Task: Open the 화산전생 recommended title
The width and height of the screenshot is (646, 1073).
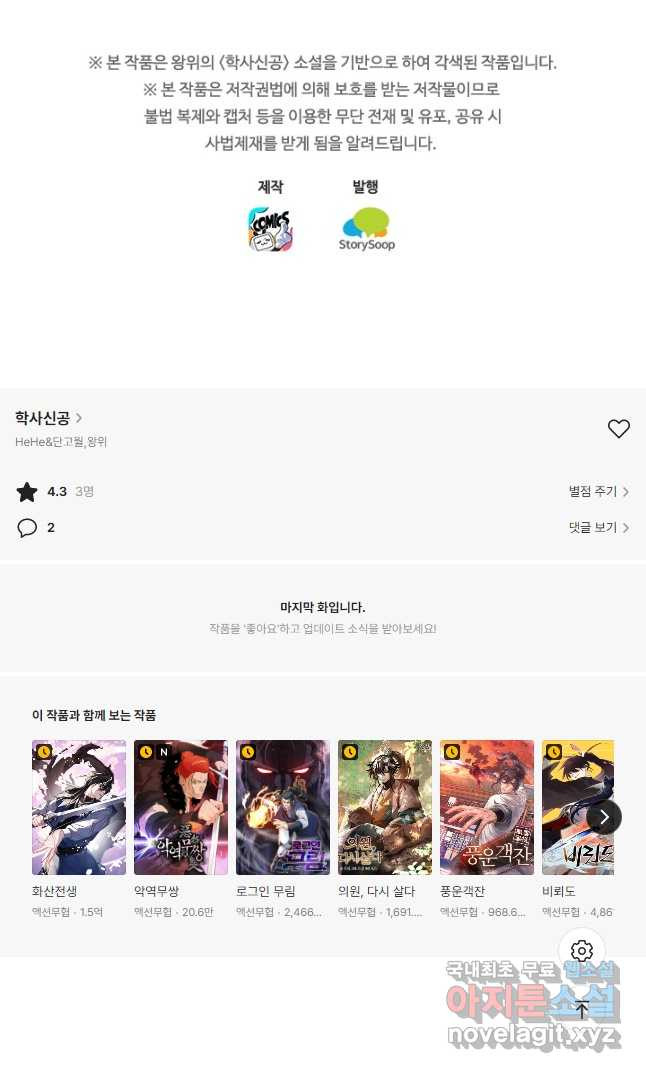Action: click(79, 807)
